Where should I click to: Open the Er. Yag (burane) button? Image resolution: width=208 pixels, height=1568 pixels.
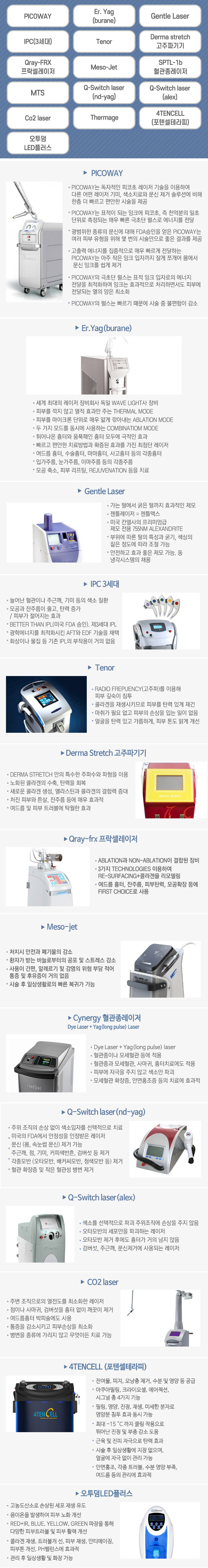[104, 17]
